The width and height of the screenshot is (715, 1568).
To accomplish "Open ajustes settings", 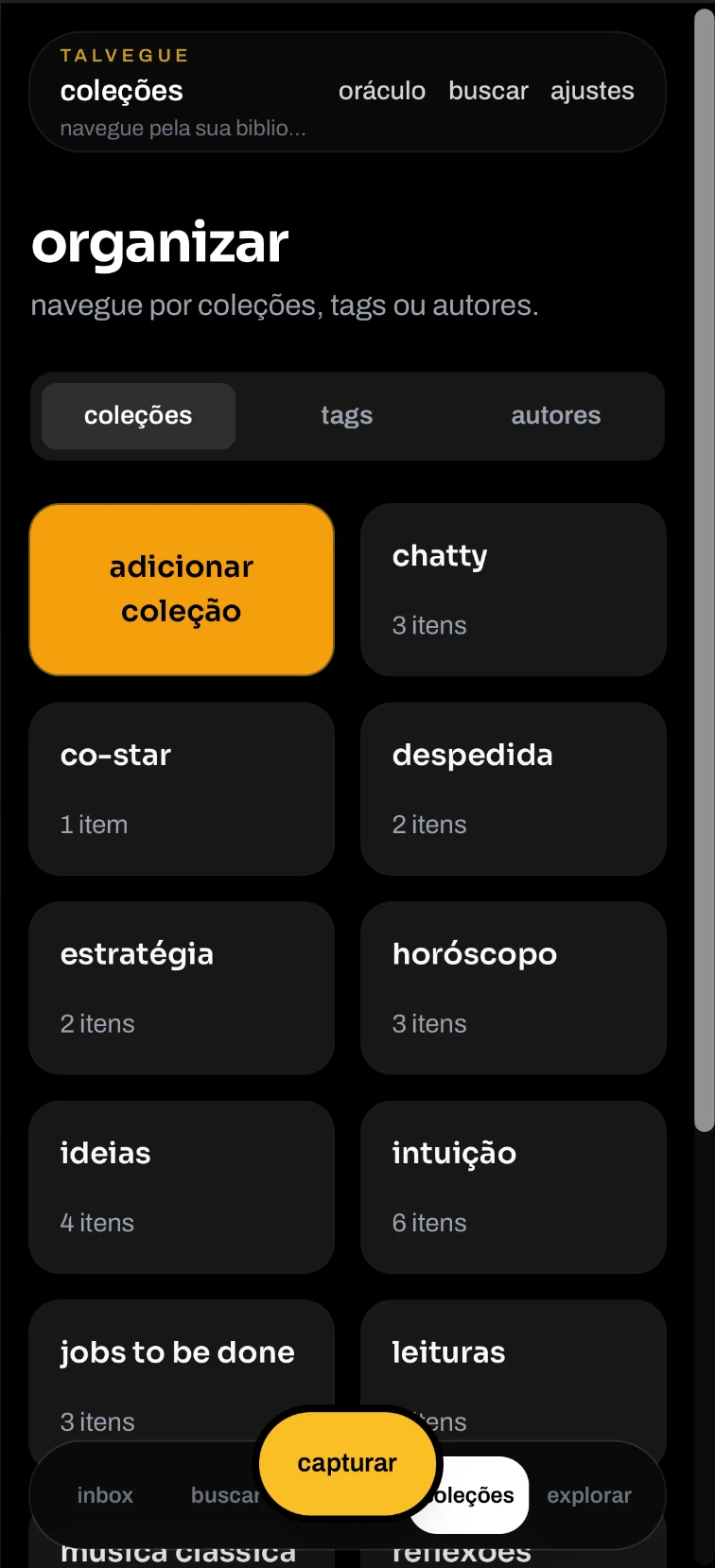I will [x=592, y=91].
